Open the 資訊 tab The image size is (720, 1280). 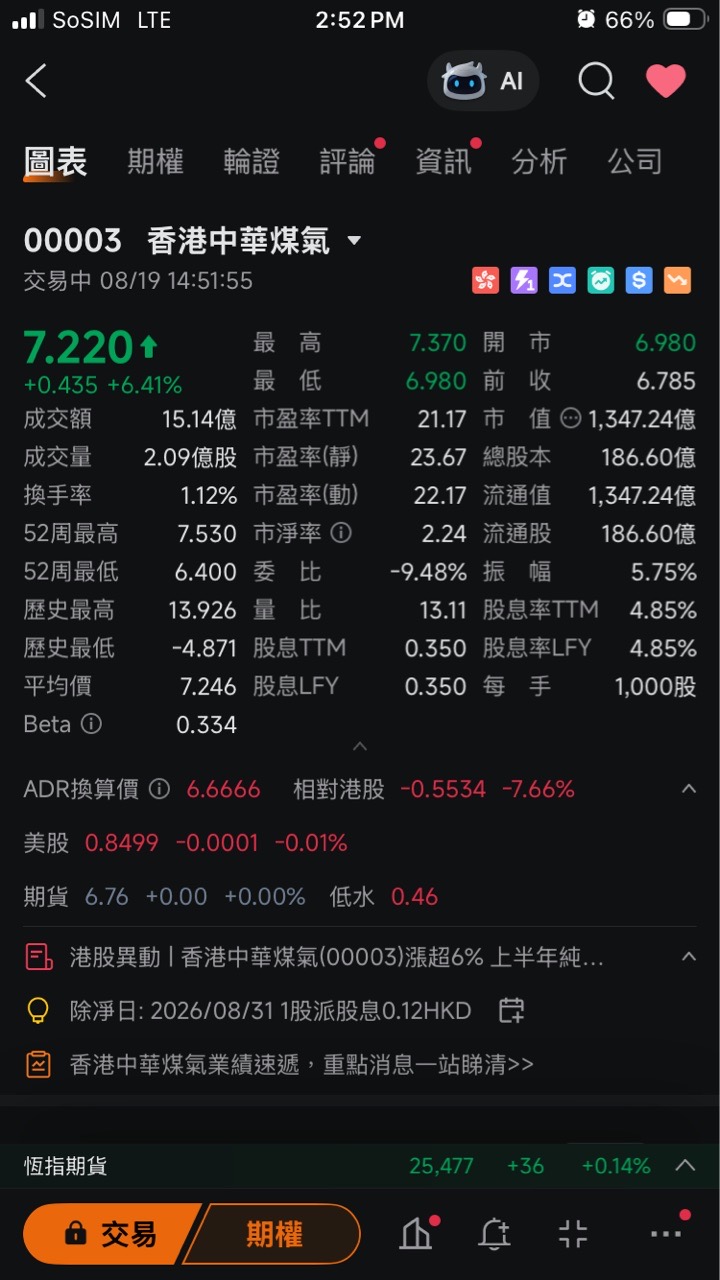point(444,161)
